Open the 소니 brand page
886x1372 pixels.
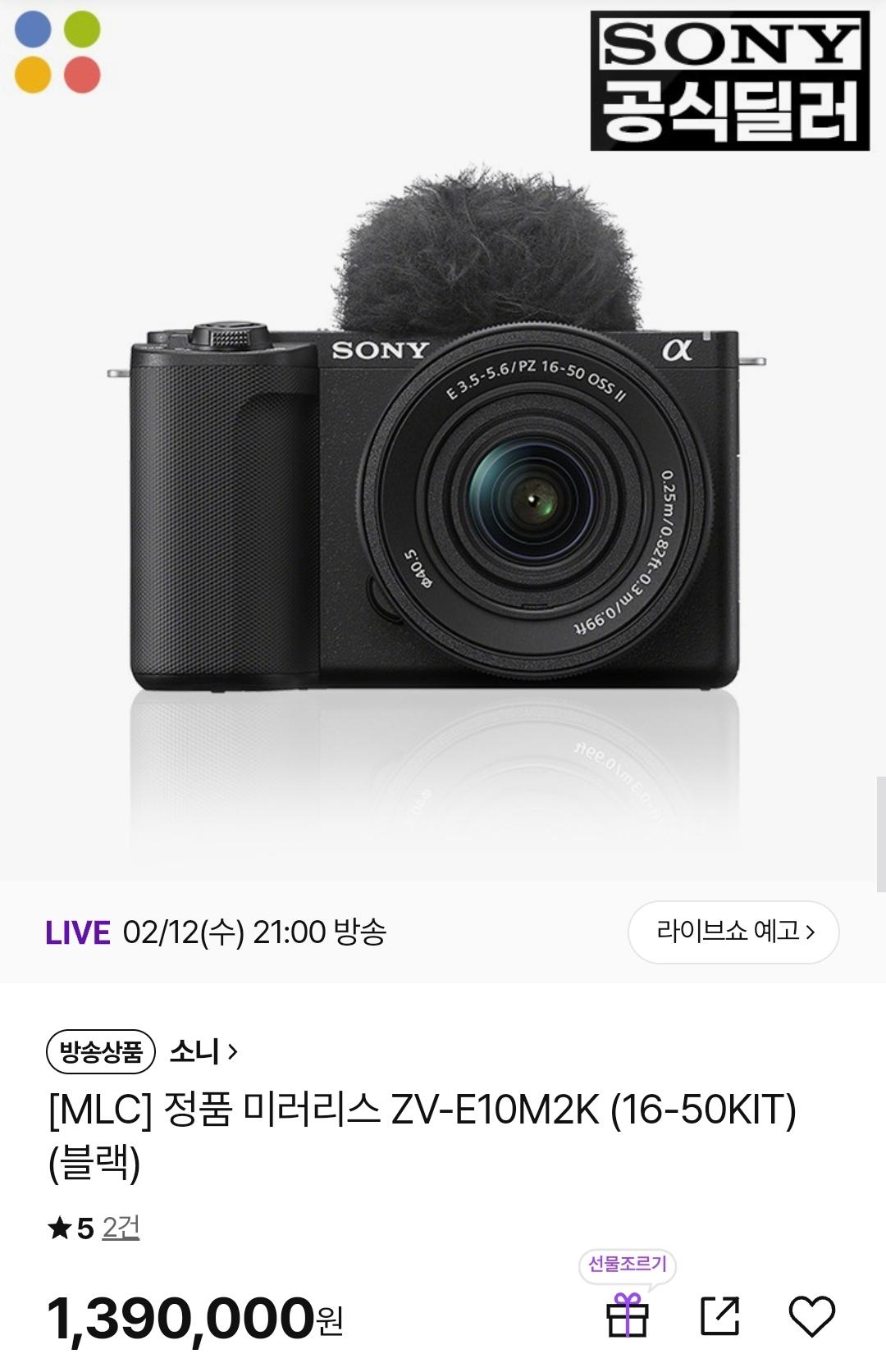(203, 1051)
